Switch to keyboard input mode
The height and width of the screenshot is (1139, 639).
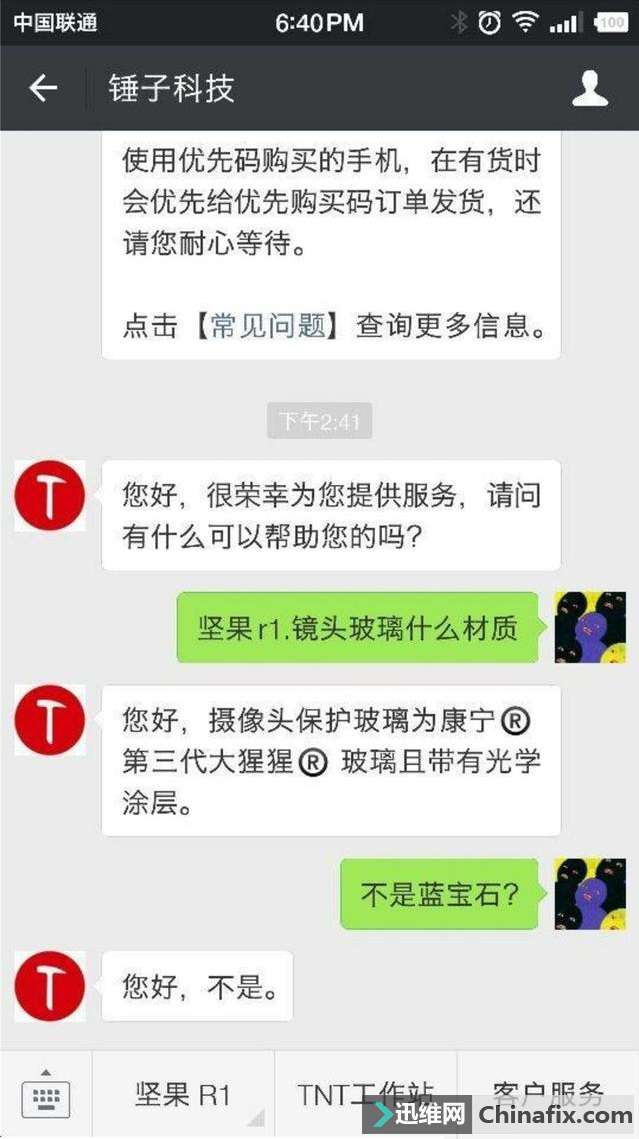tap(45, 1096)
